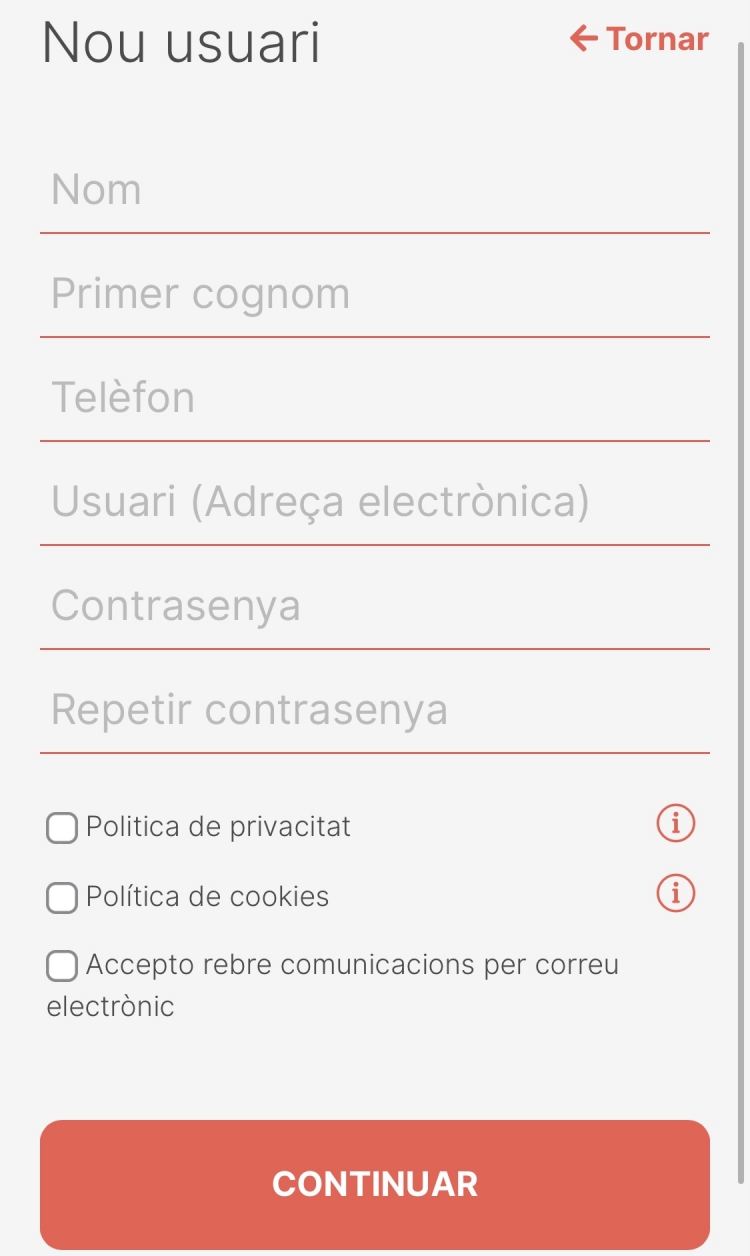Open info icon for Politica de privacitat
The width and height of the screenshot is (750, 1256).
(676, 824)
